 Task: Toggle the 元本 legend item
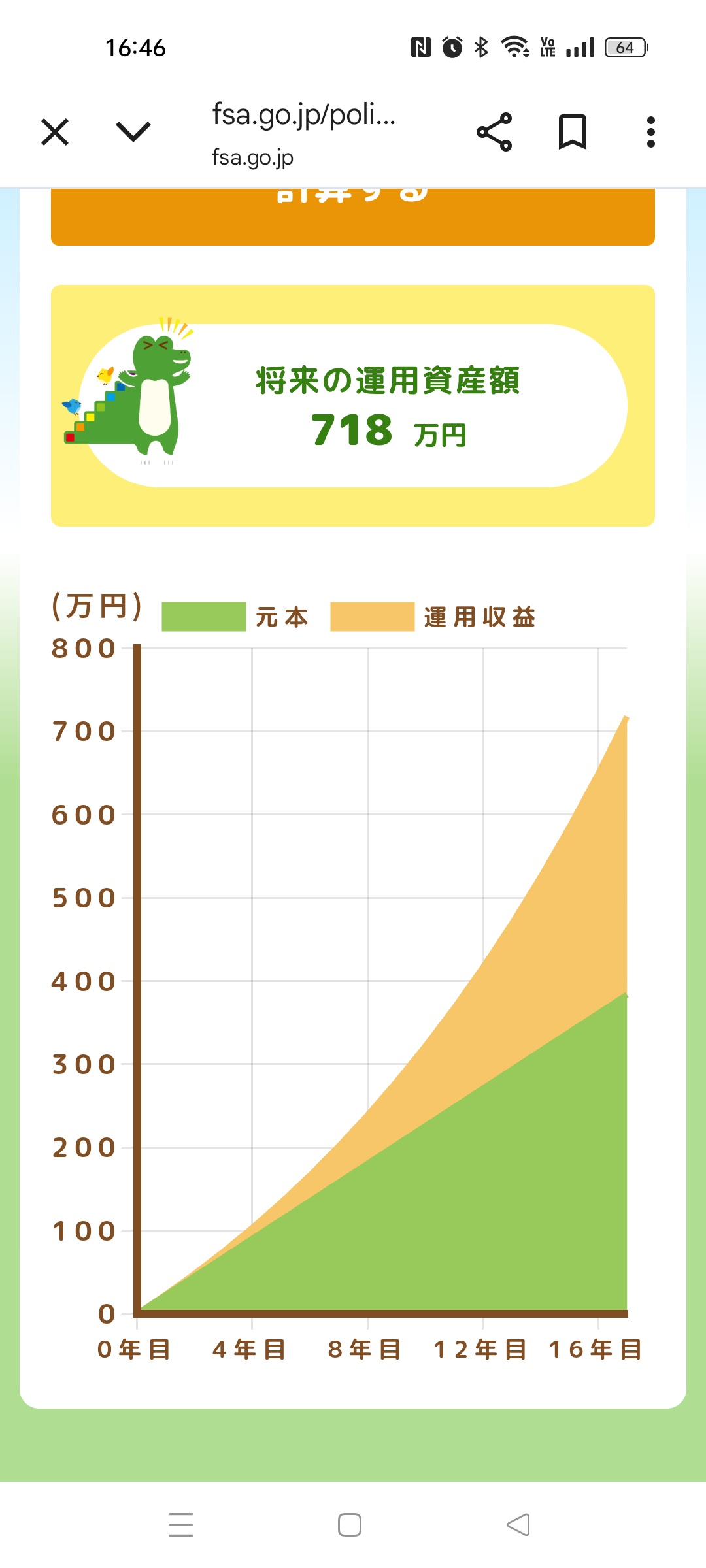click(x=235, y=617)
